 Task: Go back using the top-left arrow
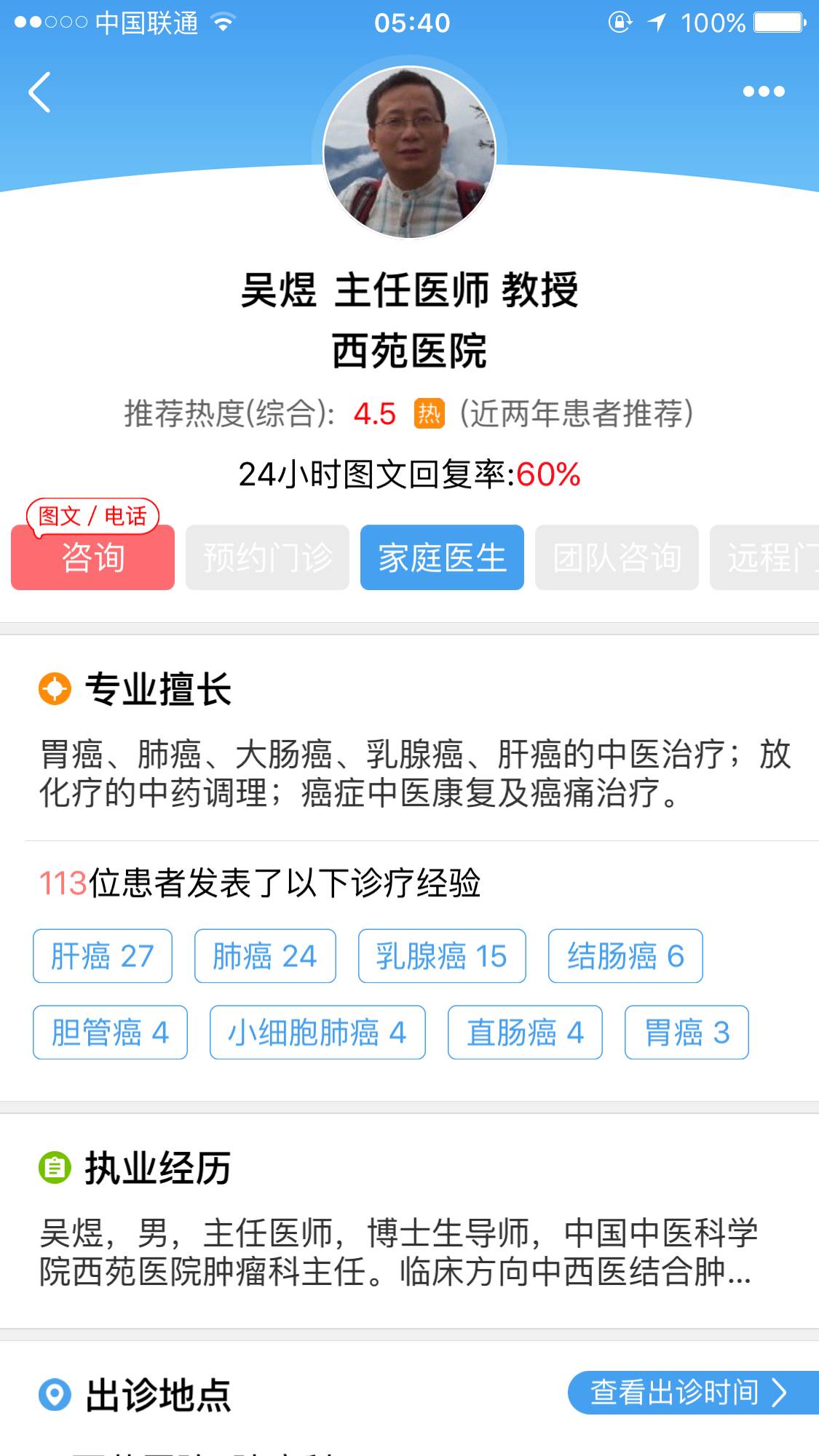pyautogui.click(x=39, y=92)
